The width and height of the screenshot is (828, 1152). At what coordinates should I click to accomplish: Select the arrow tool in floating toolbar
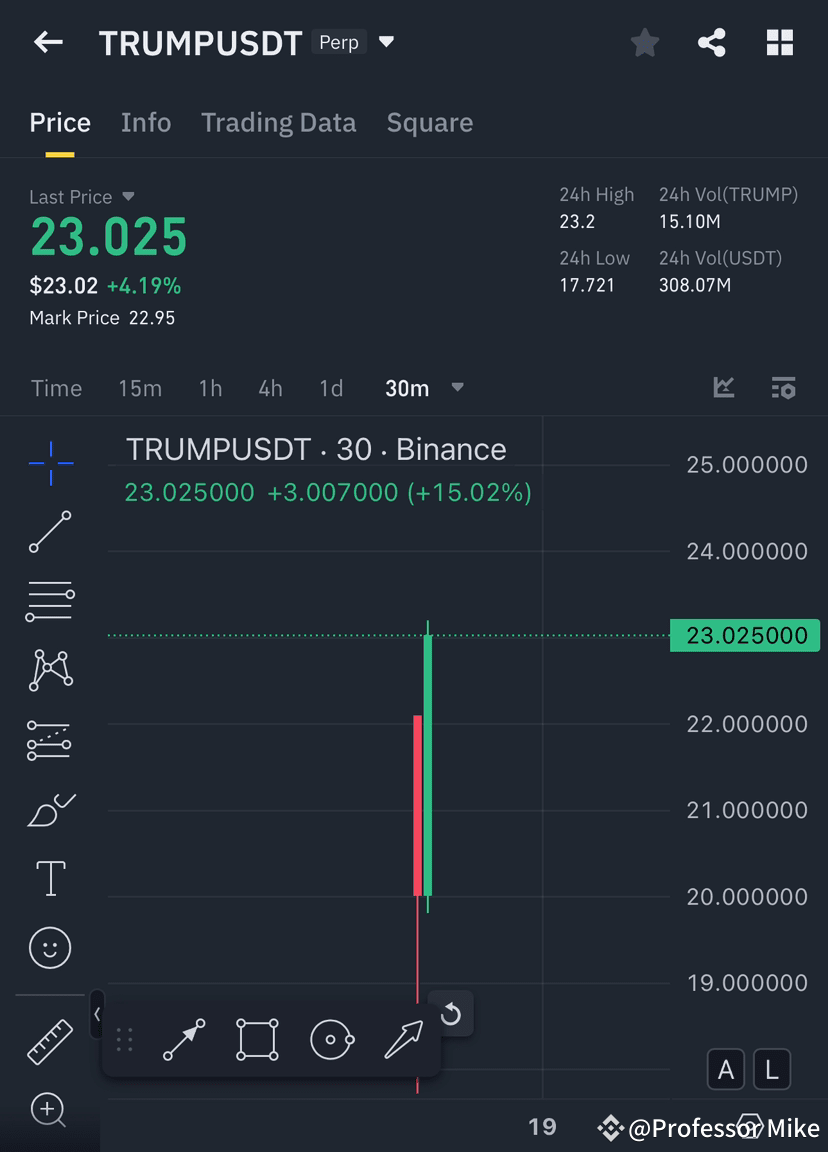pyautogui.click(x=404, y=1038)
